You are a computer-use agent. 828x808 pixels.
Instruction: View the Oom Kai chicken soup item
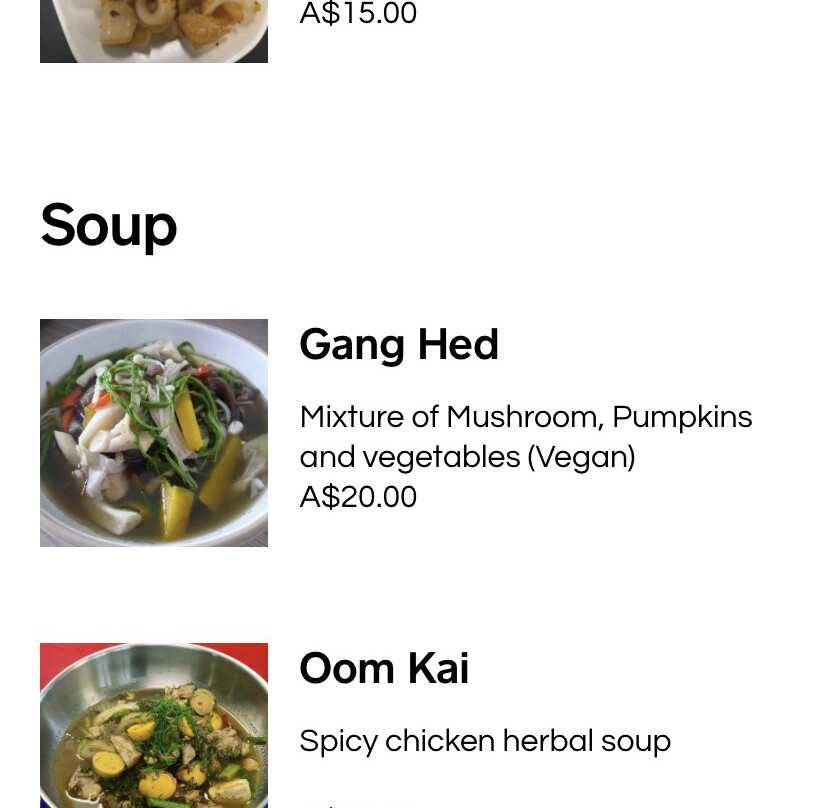point(384,669)
